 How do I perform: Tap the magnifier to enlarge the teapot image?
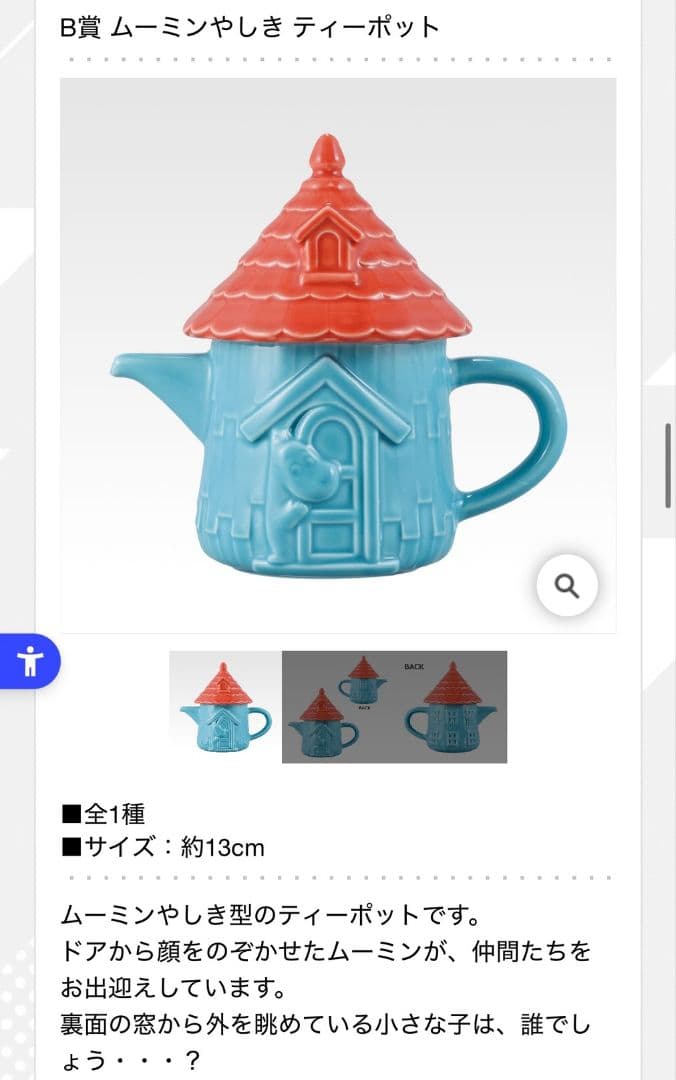point(567,586)
